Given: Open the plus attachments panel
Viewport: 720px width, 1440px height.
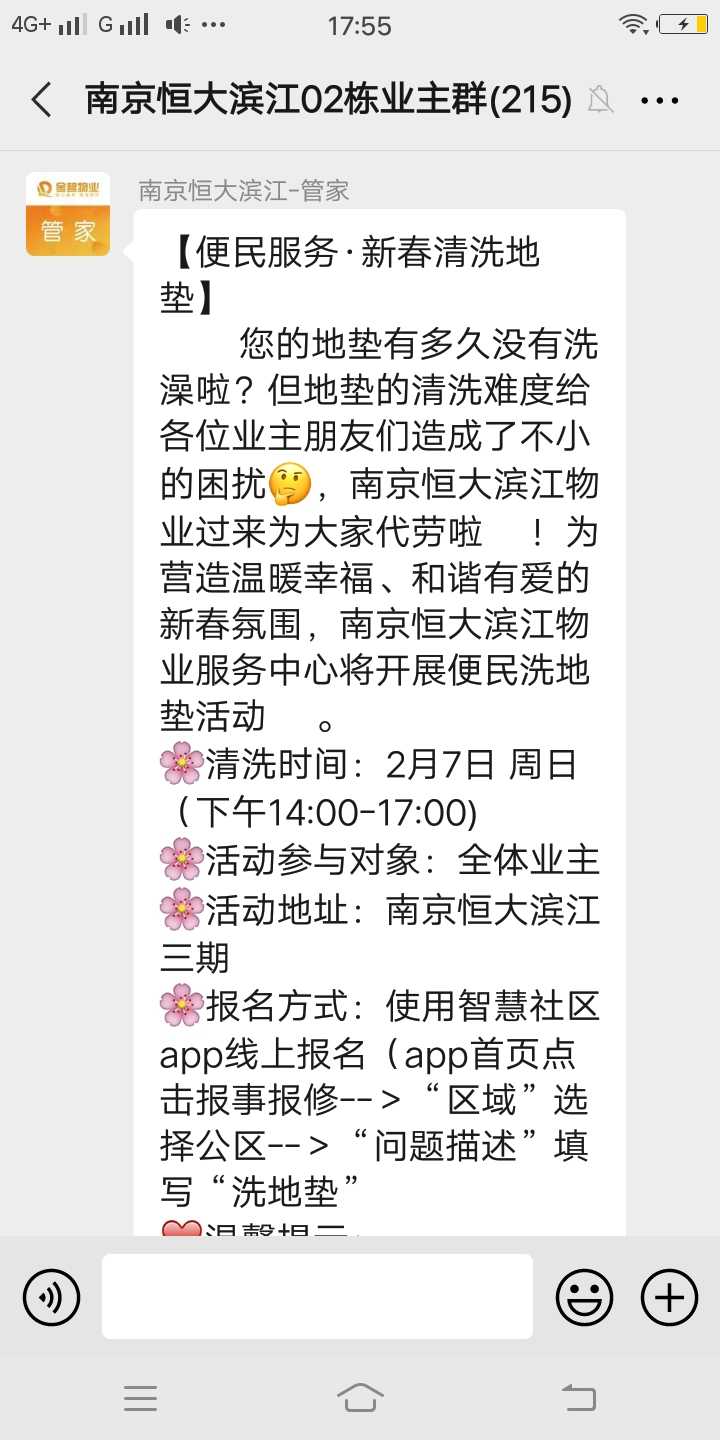Looking at the screenshot, I should pos(669,1297).
